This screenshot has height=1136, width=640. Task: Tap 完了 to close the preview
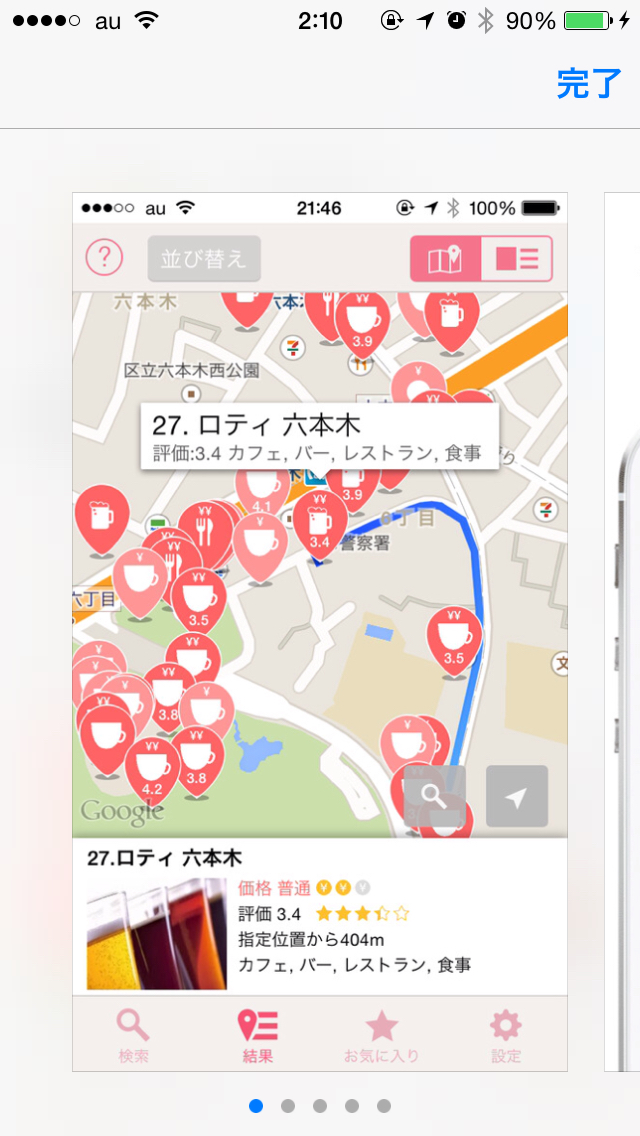pyautogui.click(x=589, y=83)
